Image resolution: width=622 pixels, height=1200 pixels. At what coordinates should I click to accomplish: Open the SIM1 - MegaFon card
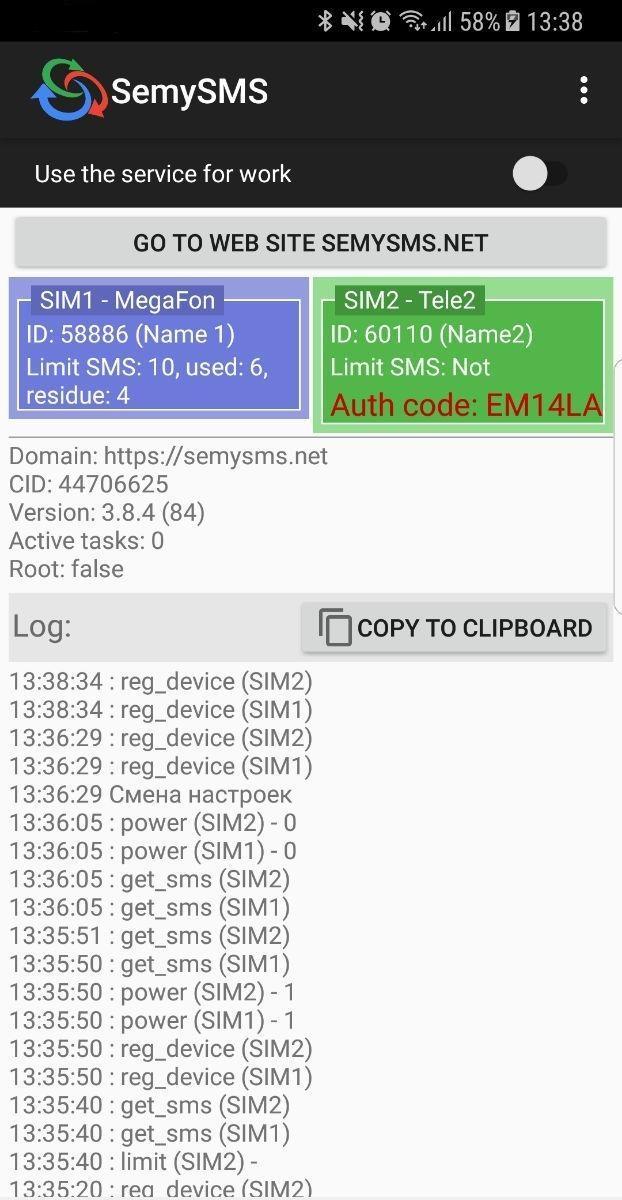[x=160, y=350]
